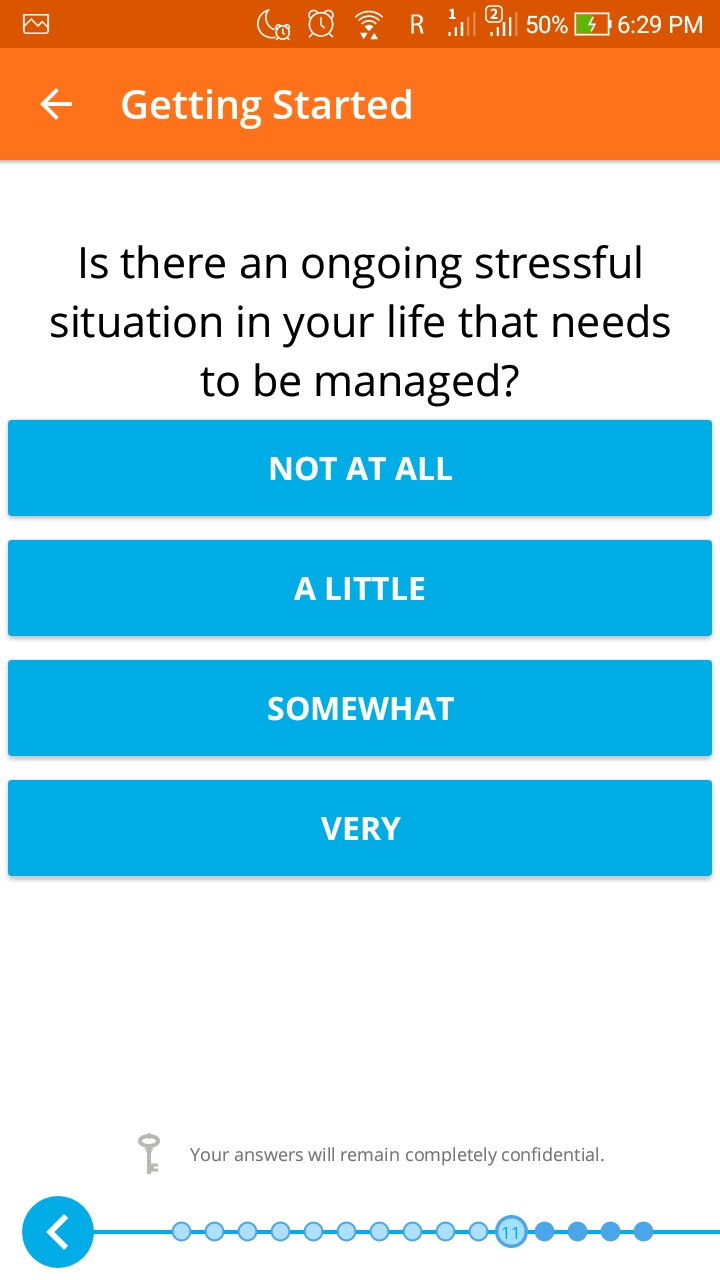Tap progress step number 11
720x1280 pixels.
click(x=511, y=1232)
